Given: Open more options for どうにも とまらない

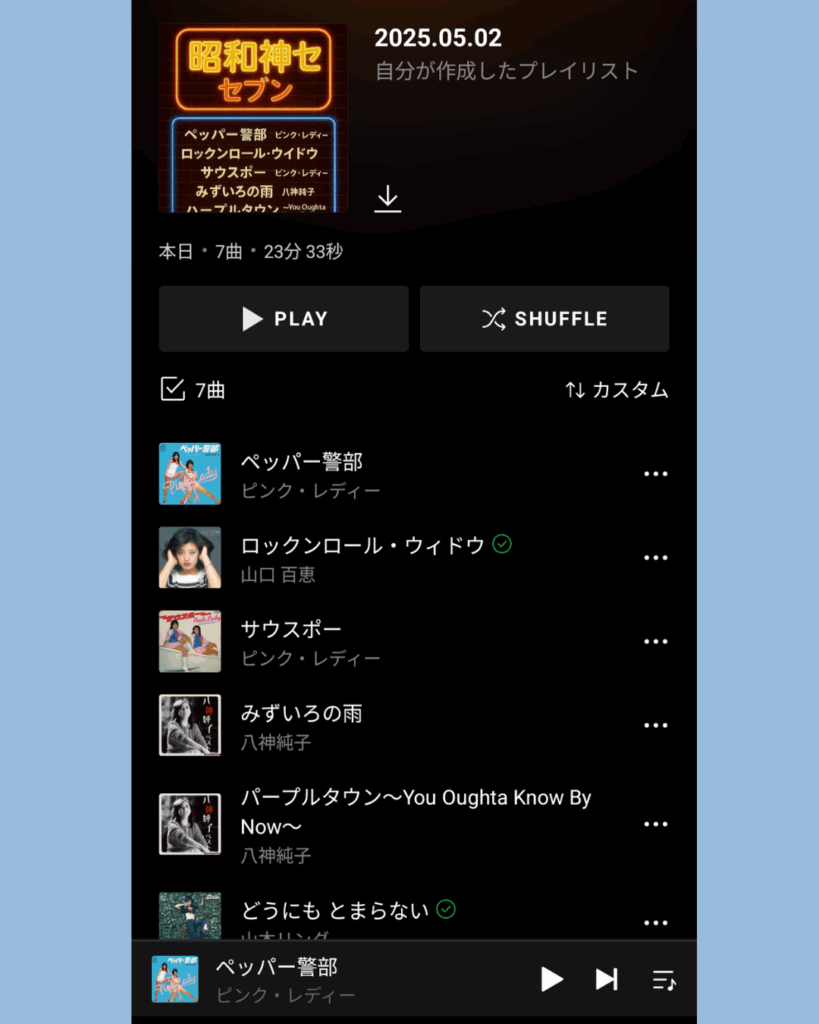Looking at the screenshot, I should pos(655,922).
